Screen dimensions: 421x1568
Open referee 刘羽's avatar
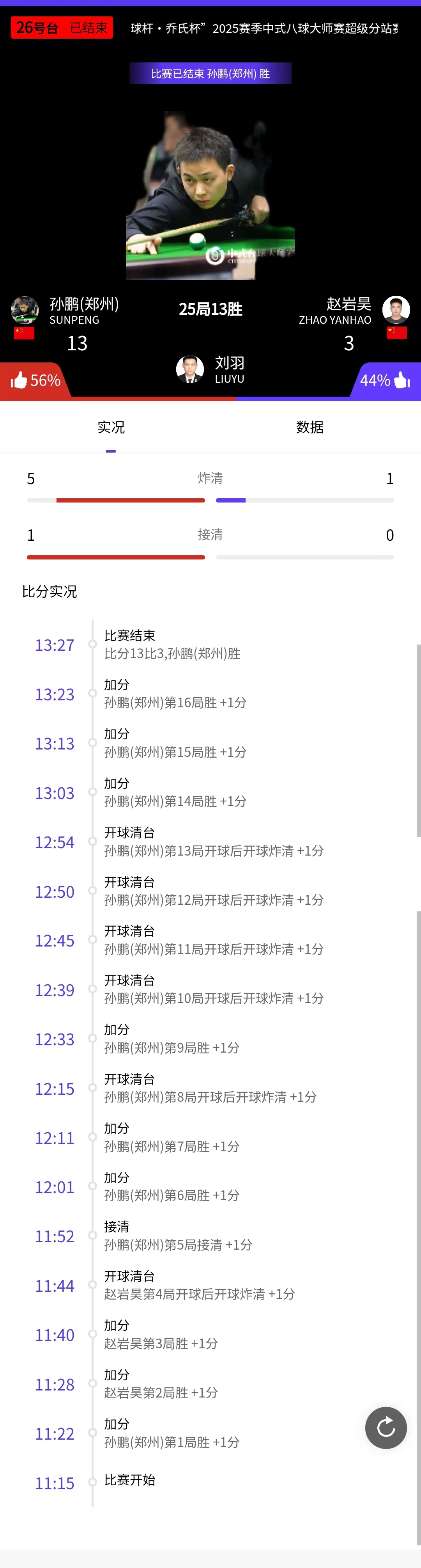190,369
